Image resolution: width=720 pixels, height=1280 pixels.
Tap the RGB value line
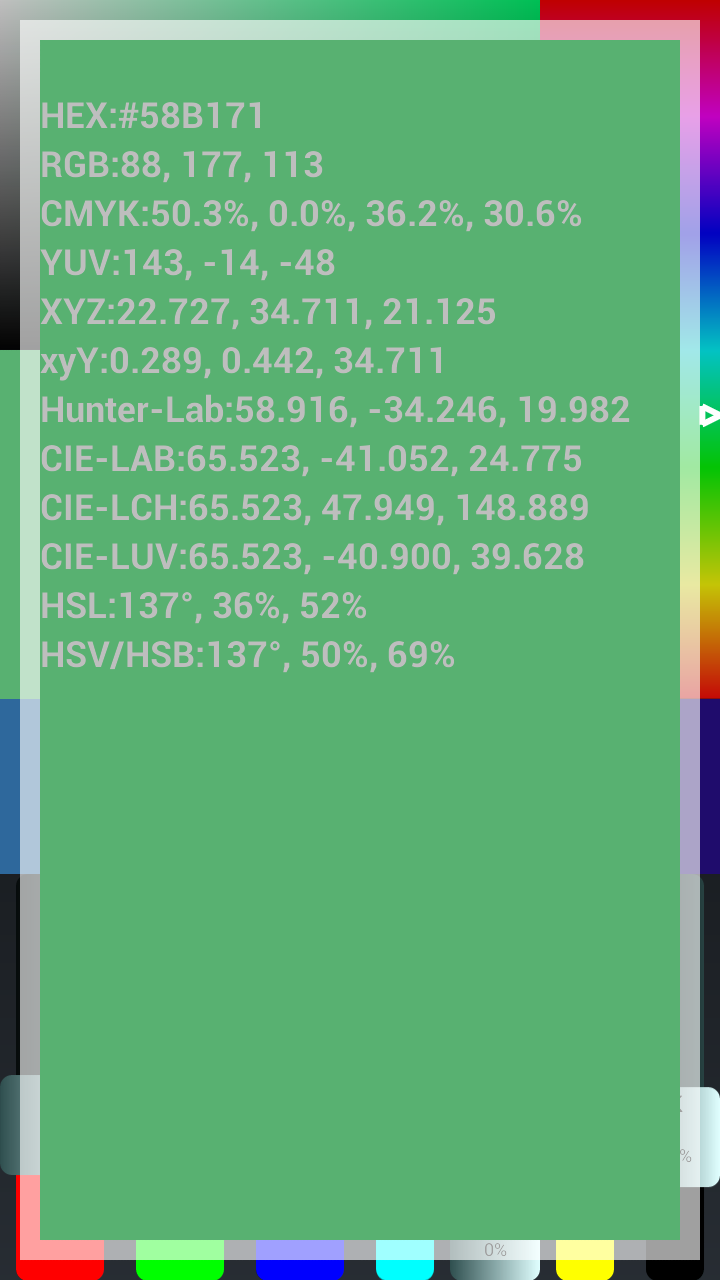click(x=181, y=164)
